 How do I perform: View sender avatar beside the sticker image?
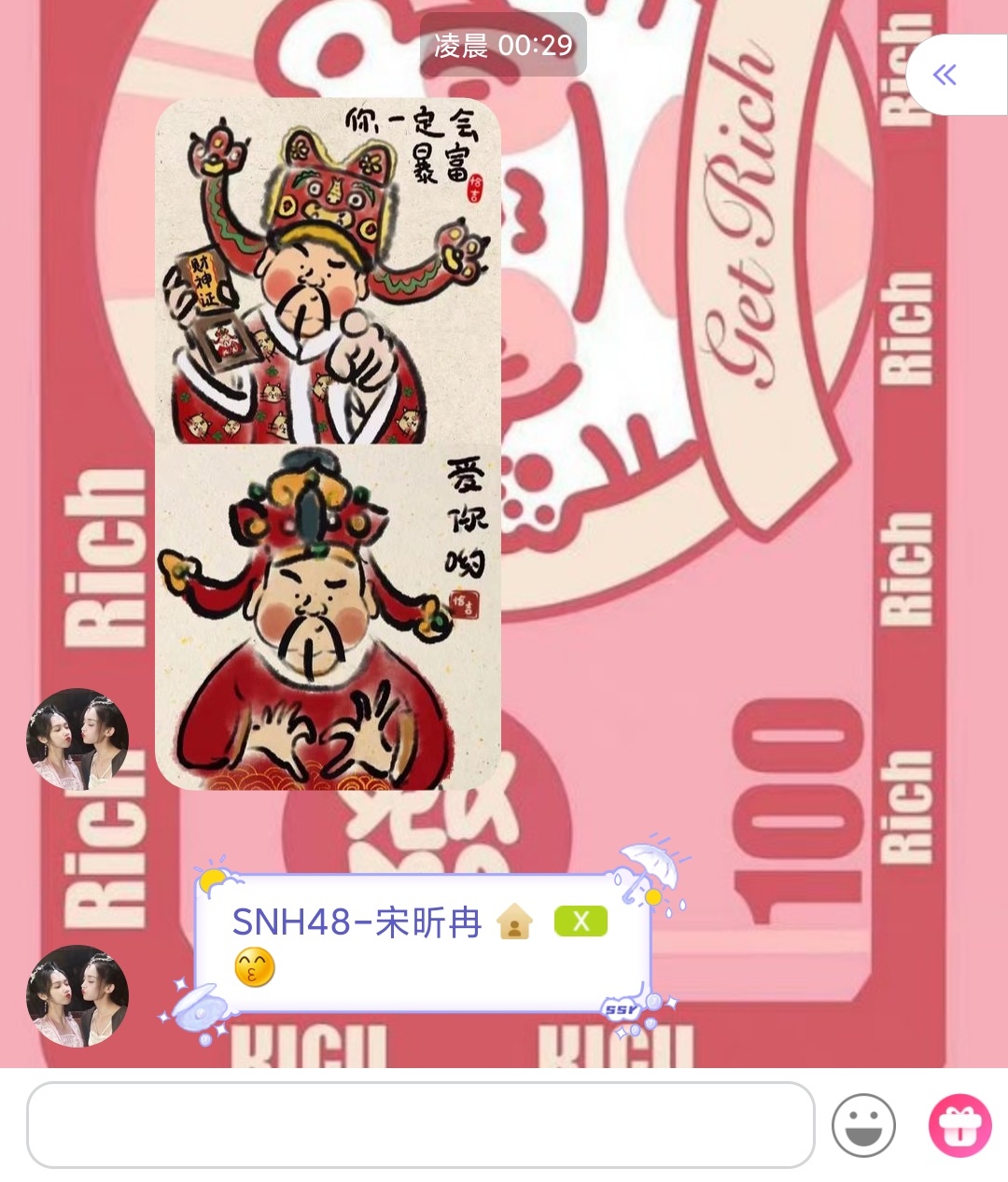(x=77, y=739)
